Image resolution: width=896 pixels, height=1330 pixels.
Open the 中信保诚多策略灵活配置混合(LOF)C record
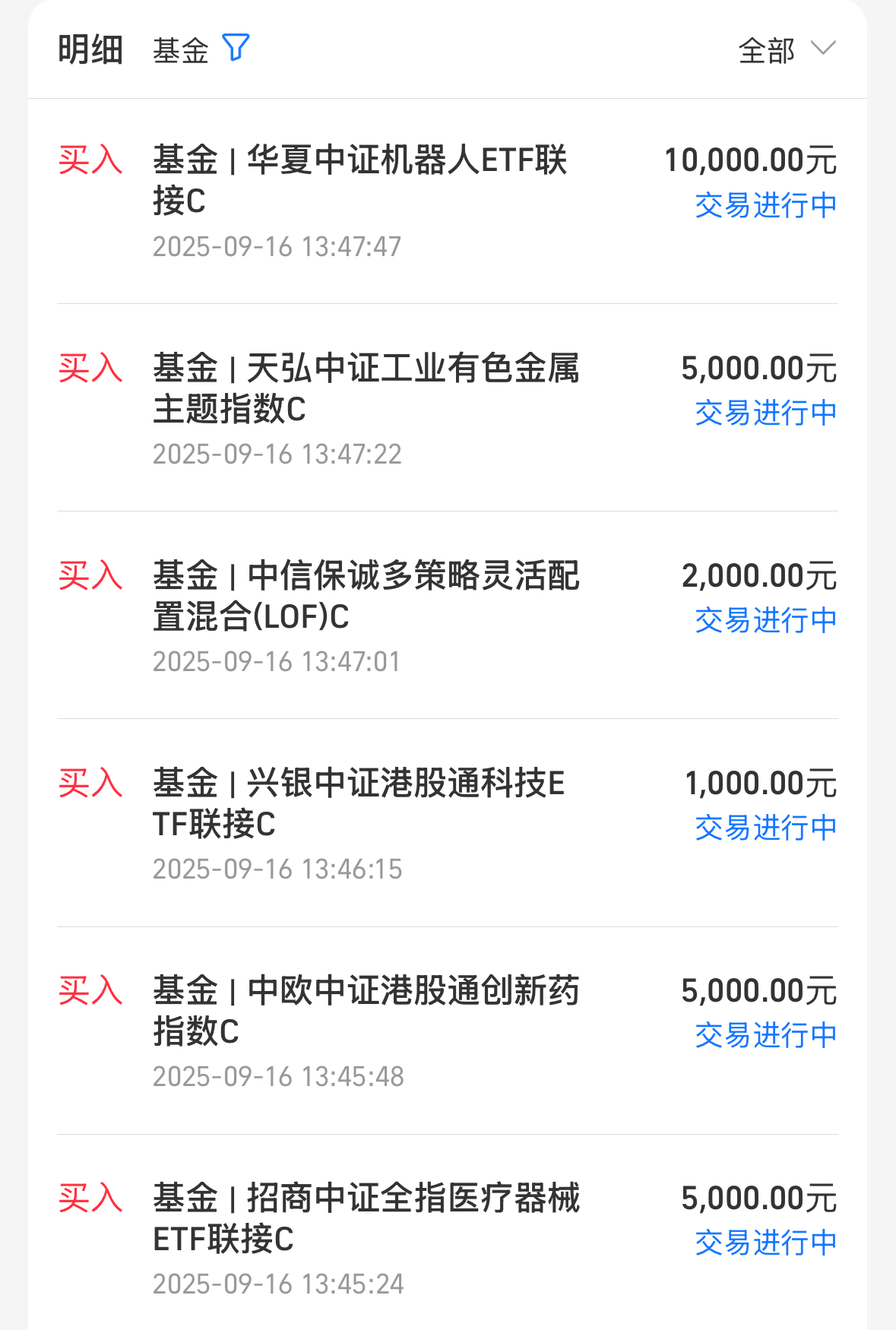tap(448, 616)
